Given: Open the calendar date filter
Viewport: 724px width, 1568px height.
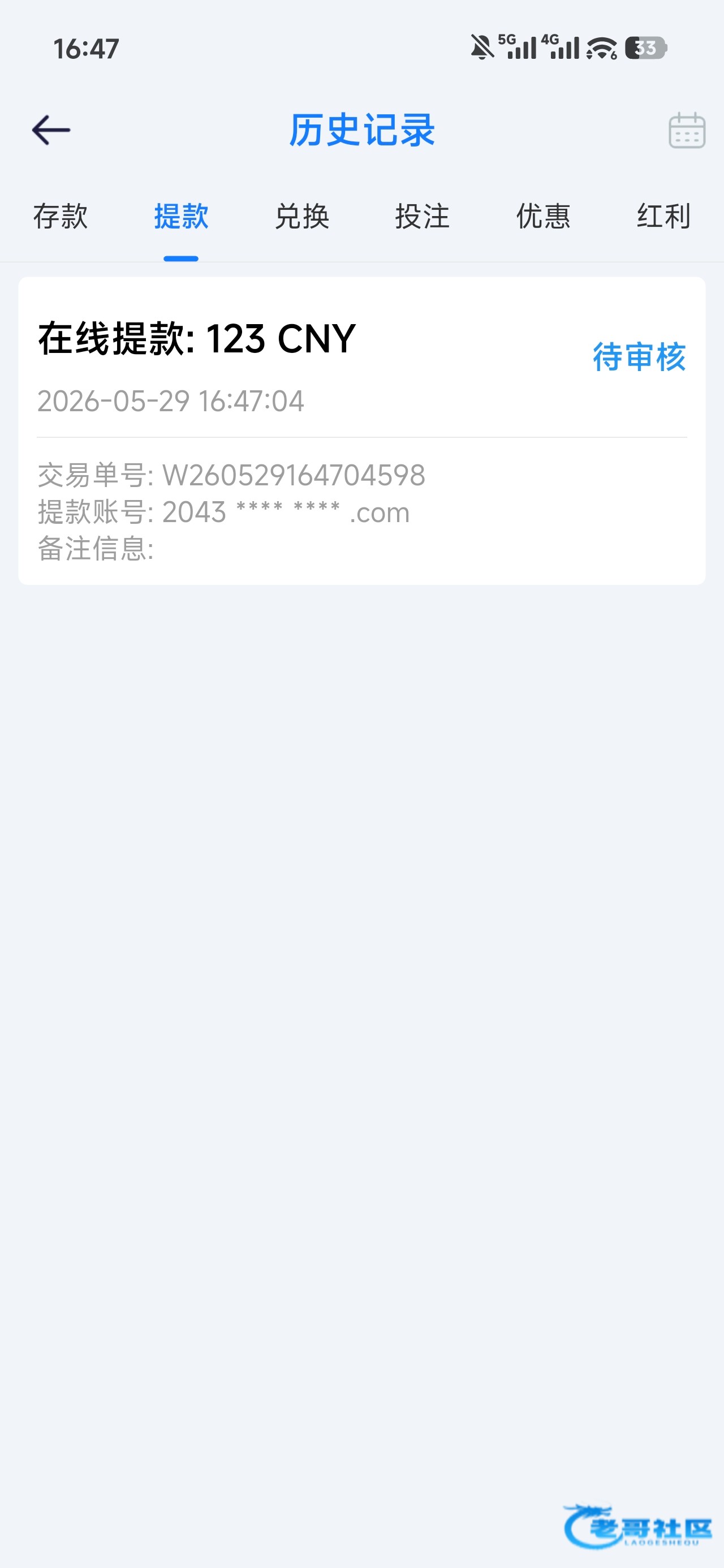Looking at the screenshot, I should 687,130.
